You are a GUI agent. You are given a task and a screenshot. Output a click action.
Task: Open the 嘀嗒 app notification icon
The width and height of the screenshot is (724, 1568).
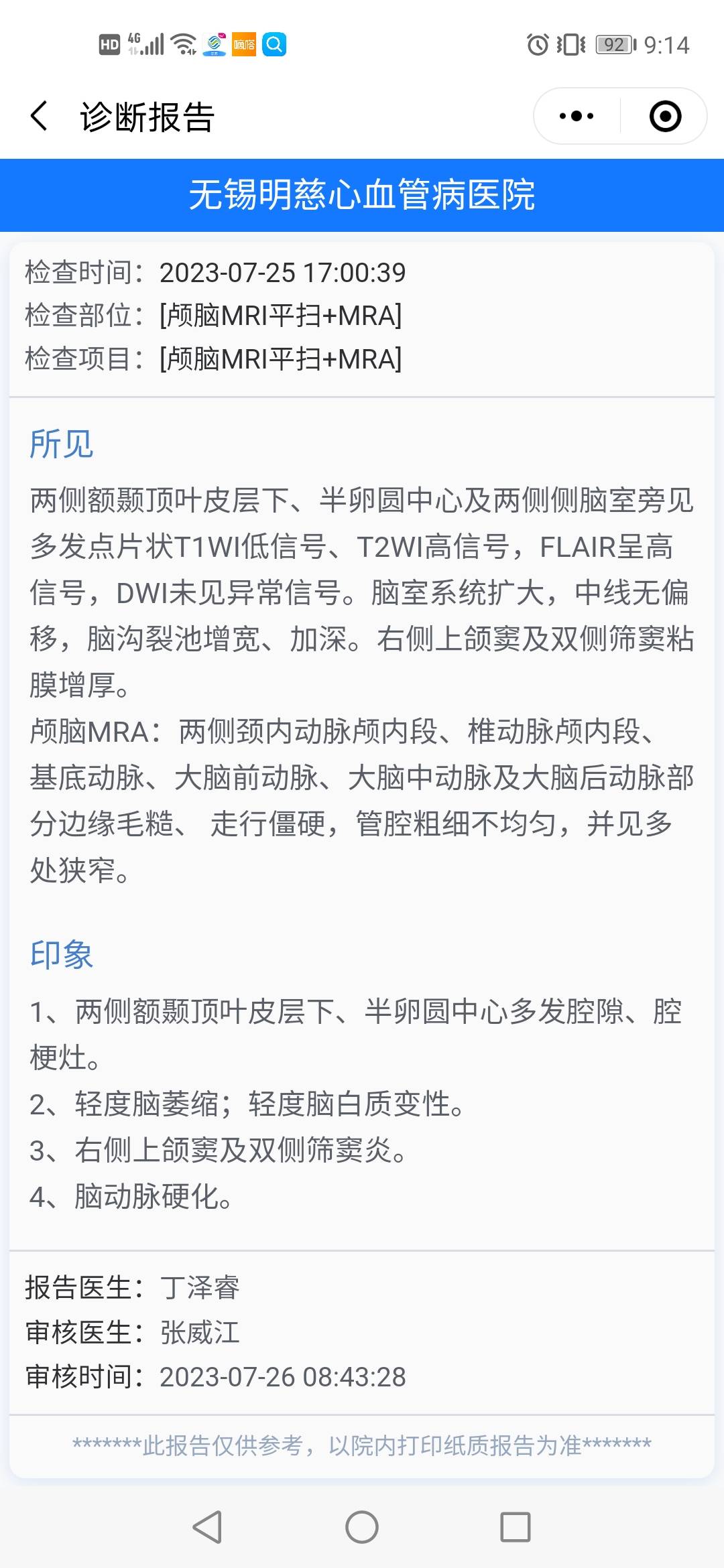[243, 44]
